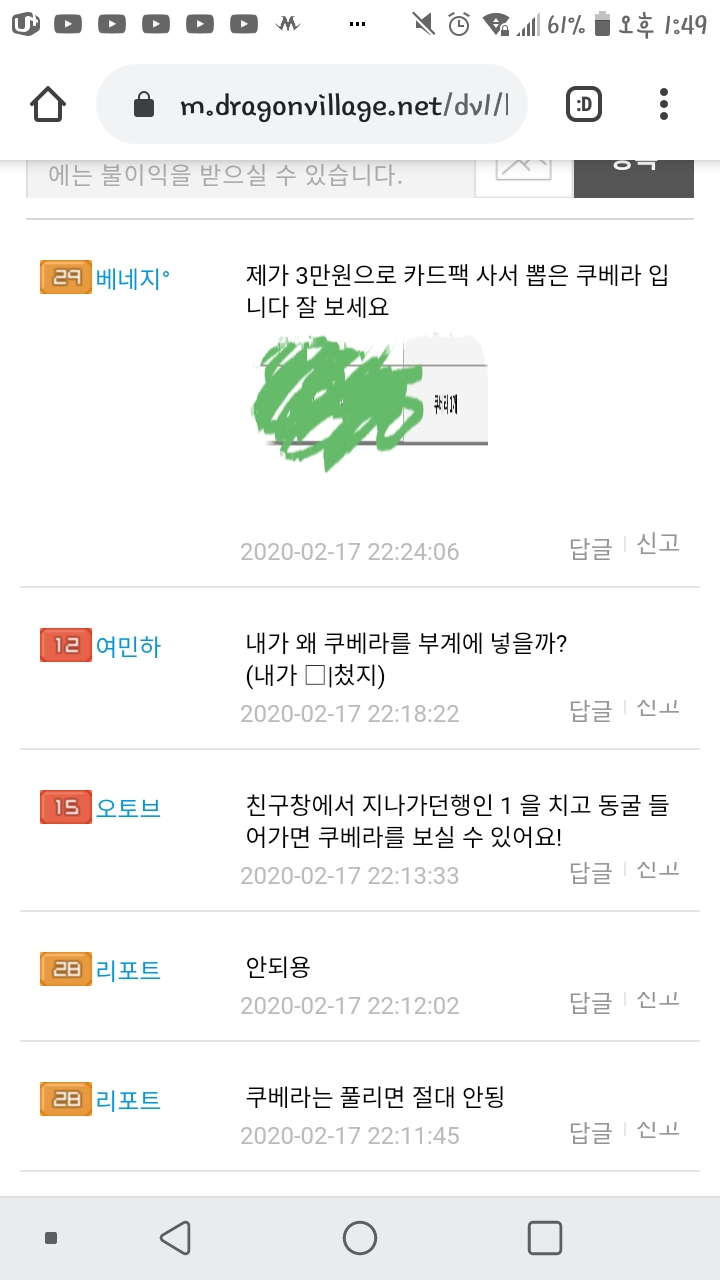Report 리포트's 쿠베라는 풀리면 comment
Image resolution: width=720 pixels, height=1280 pixels.
click(658, 1130)
